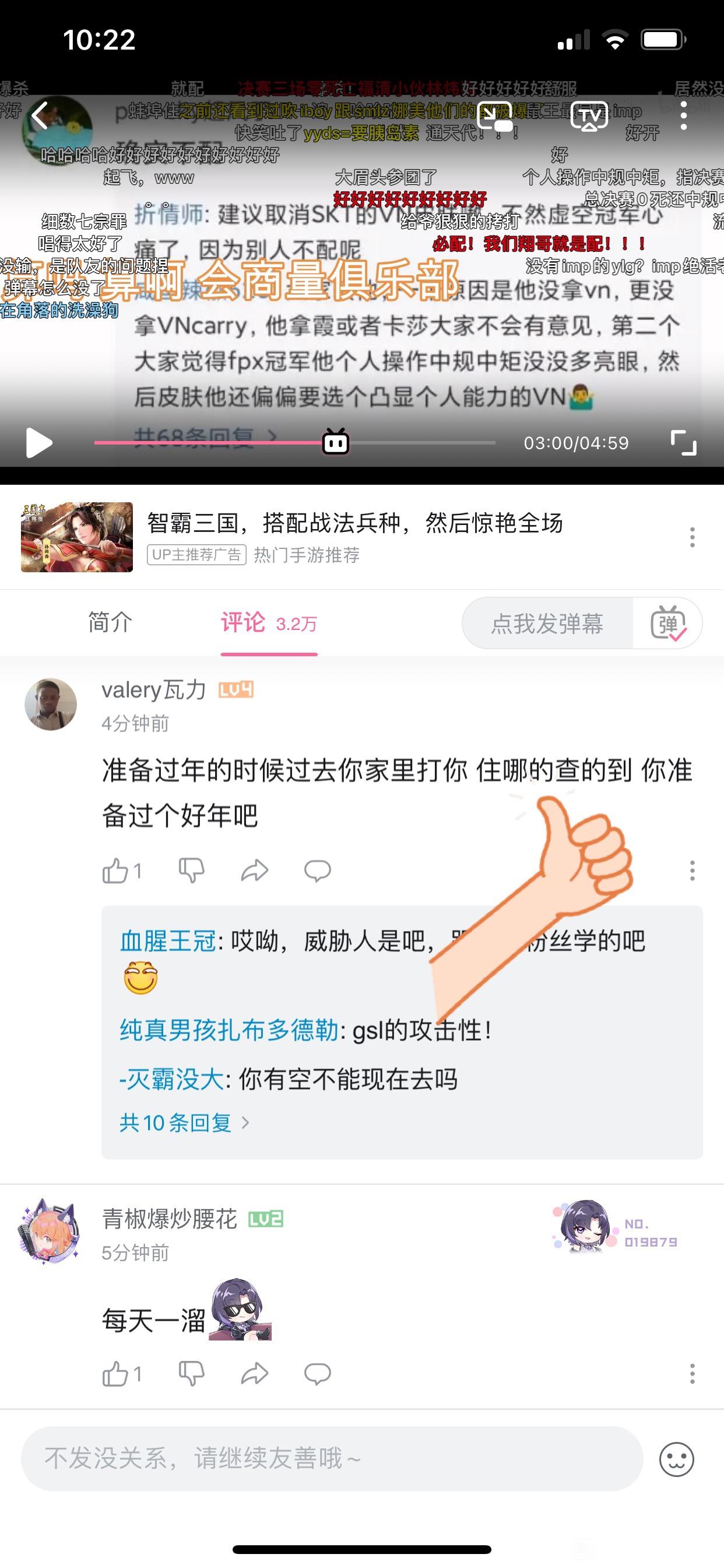The width and height of the screenshot is (724, 1568).
Task: Open 血腥王冠's profile from the reply
Action: [167, 941]
